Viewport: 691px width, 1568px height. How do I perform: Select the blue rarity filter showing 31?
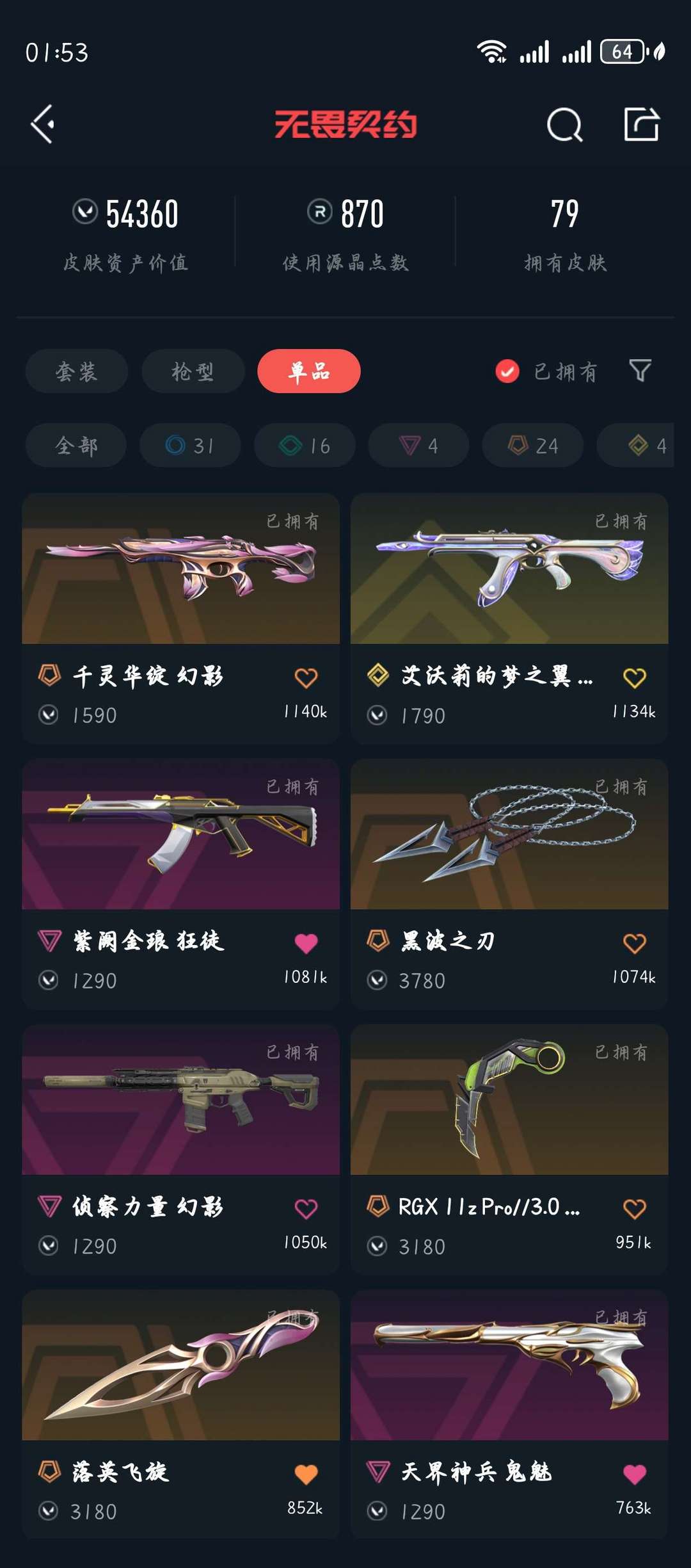(190, 446)
